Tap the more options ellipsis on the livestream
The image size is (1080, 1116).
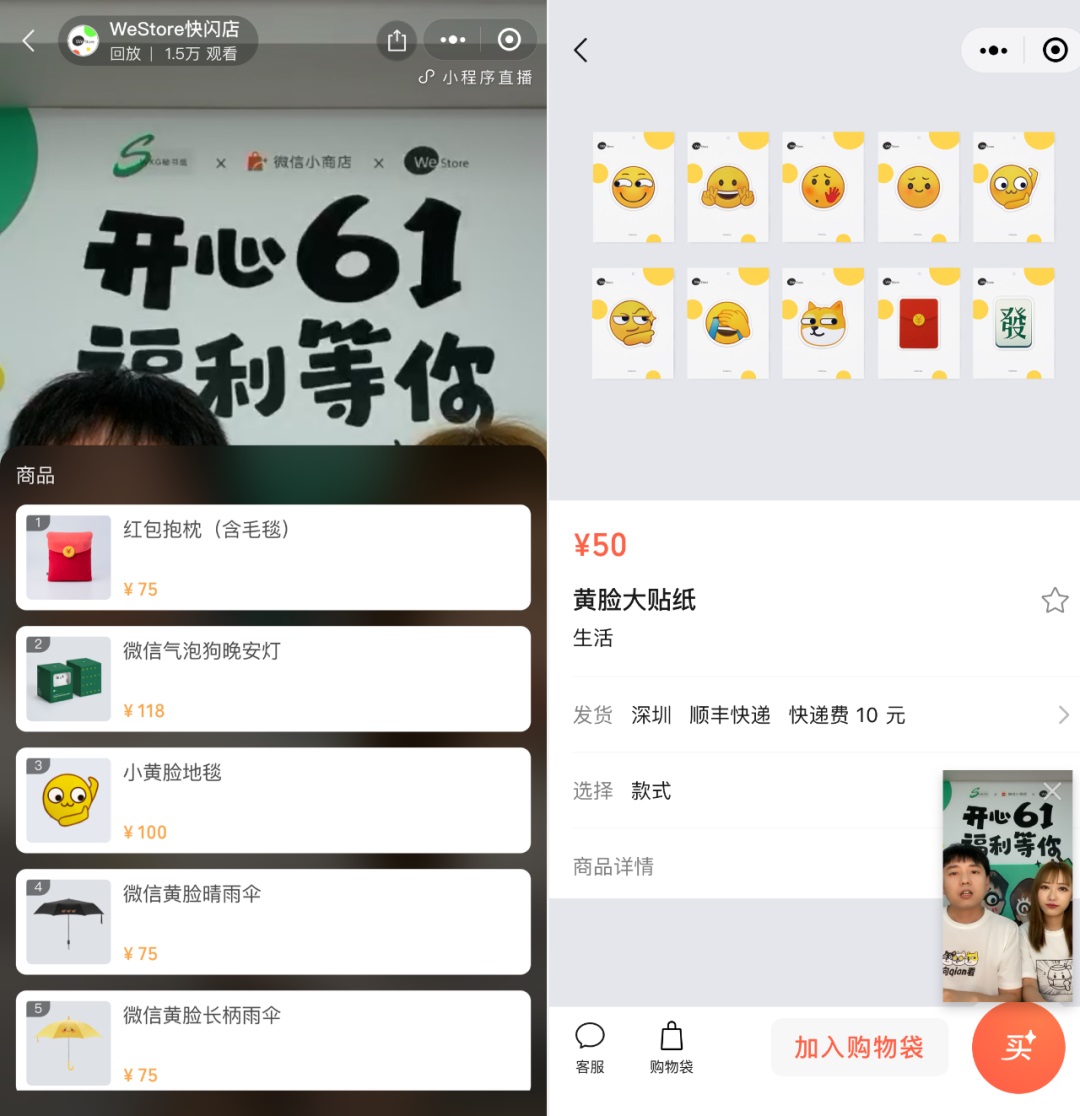pyautogui.click(x=451, y=40)
